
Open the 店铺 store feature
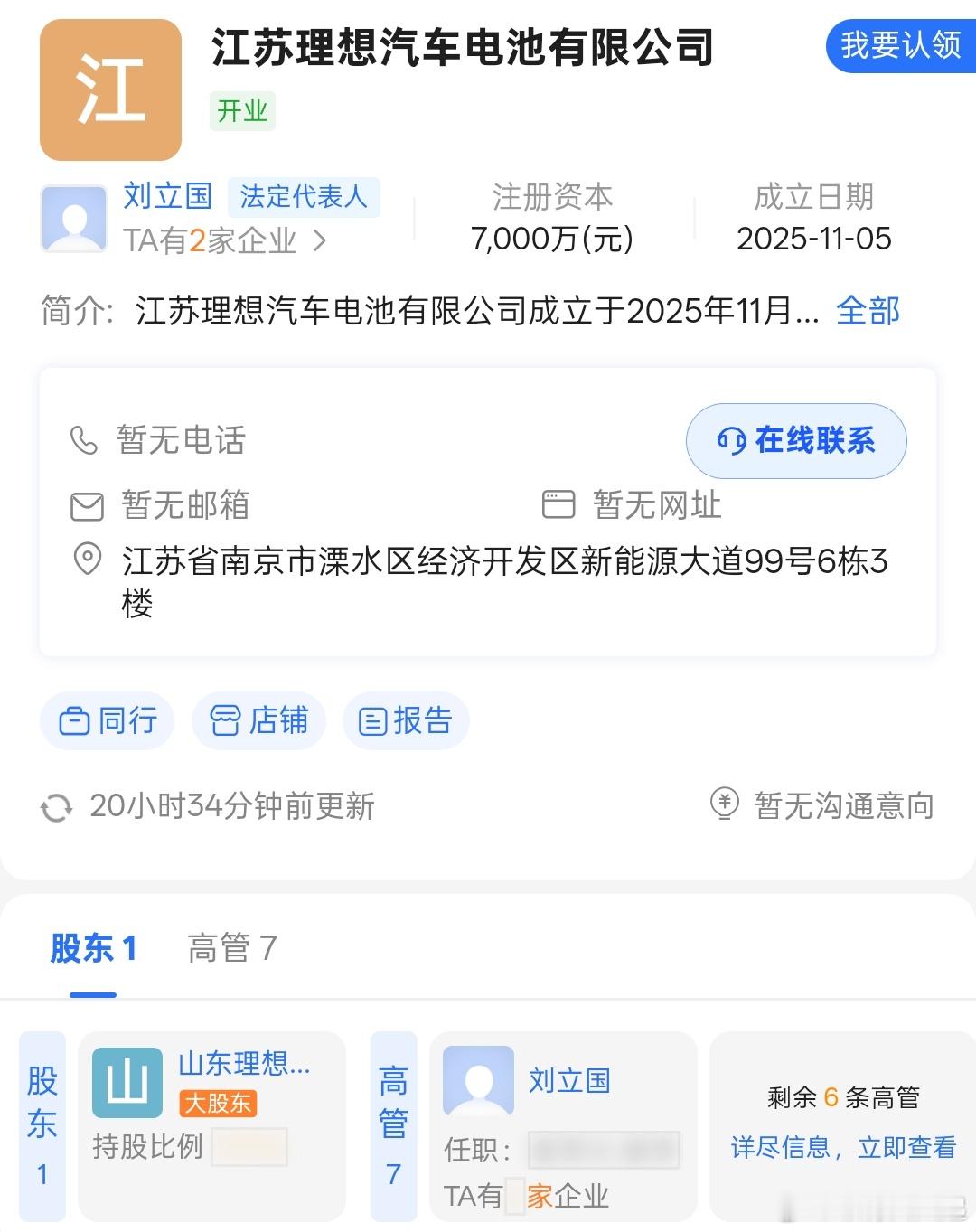tap(258, 720)
